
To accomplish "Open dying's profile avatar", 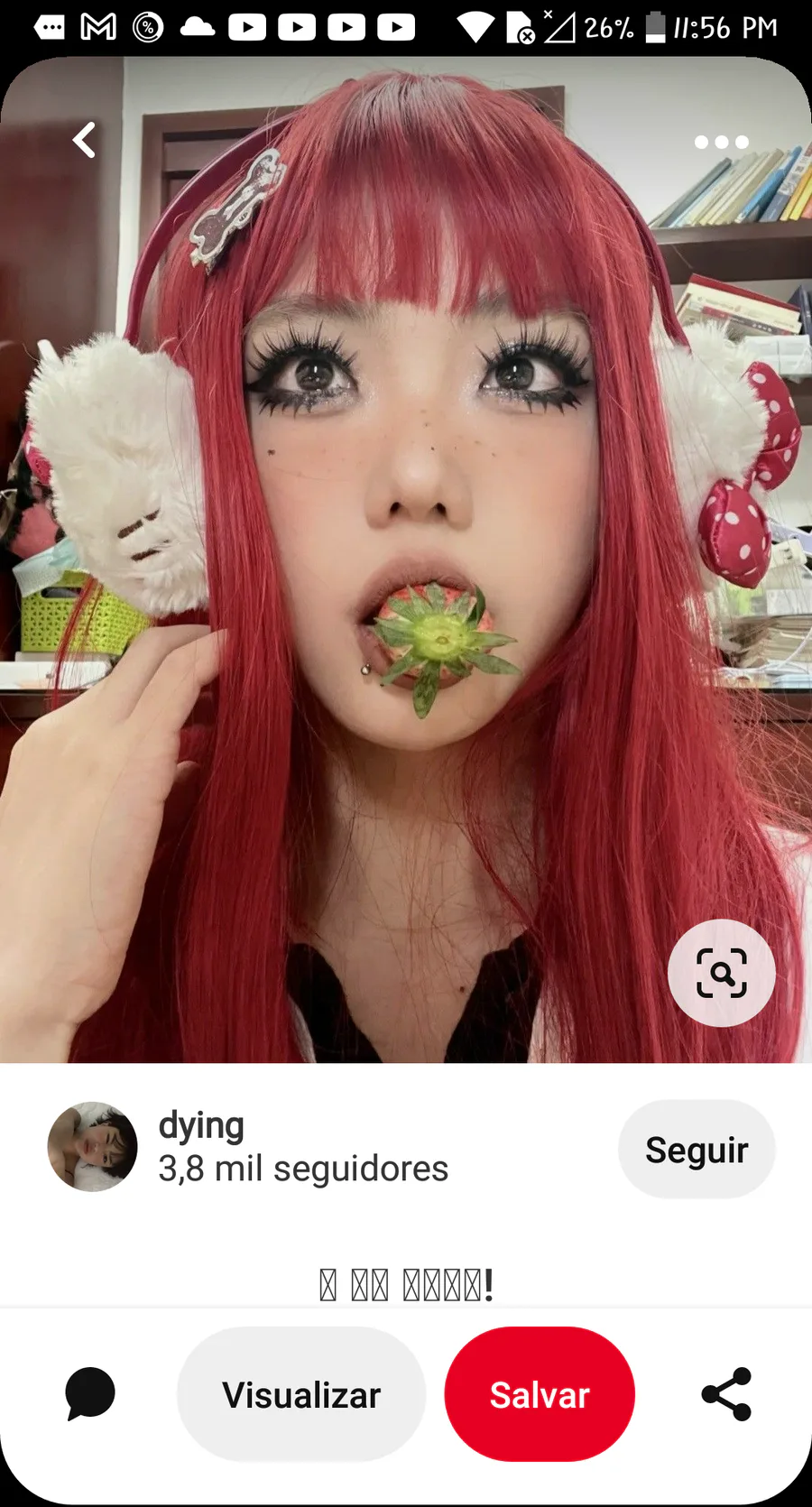I will (x=92, y=1147).
